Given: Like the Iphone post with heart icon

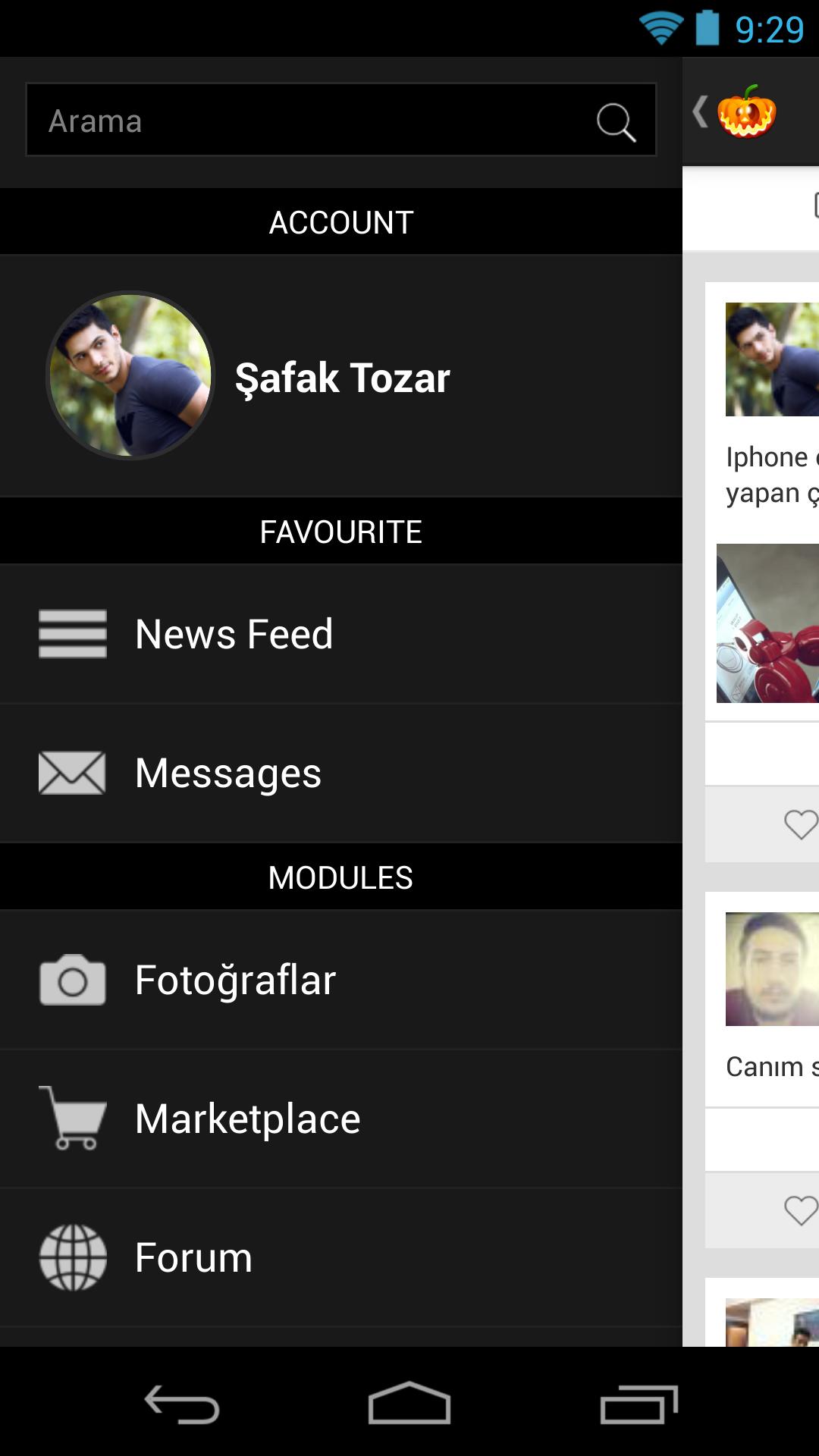Looking at the screenshot, I should [800, 824].
